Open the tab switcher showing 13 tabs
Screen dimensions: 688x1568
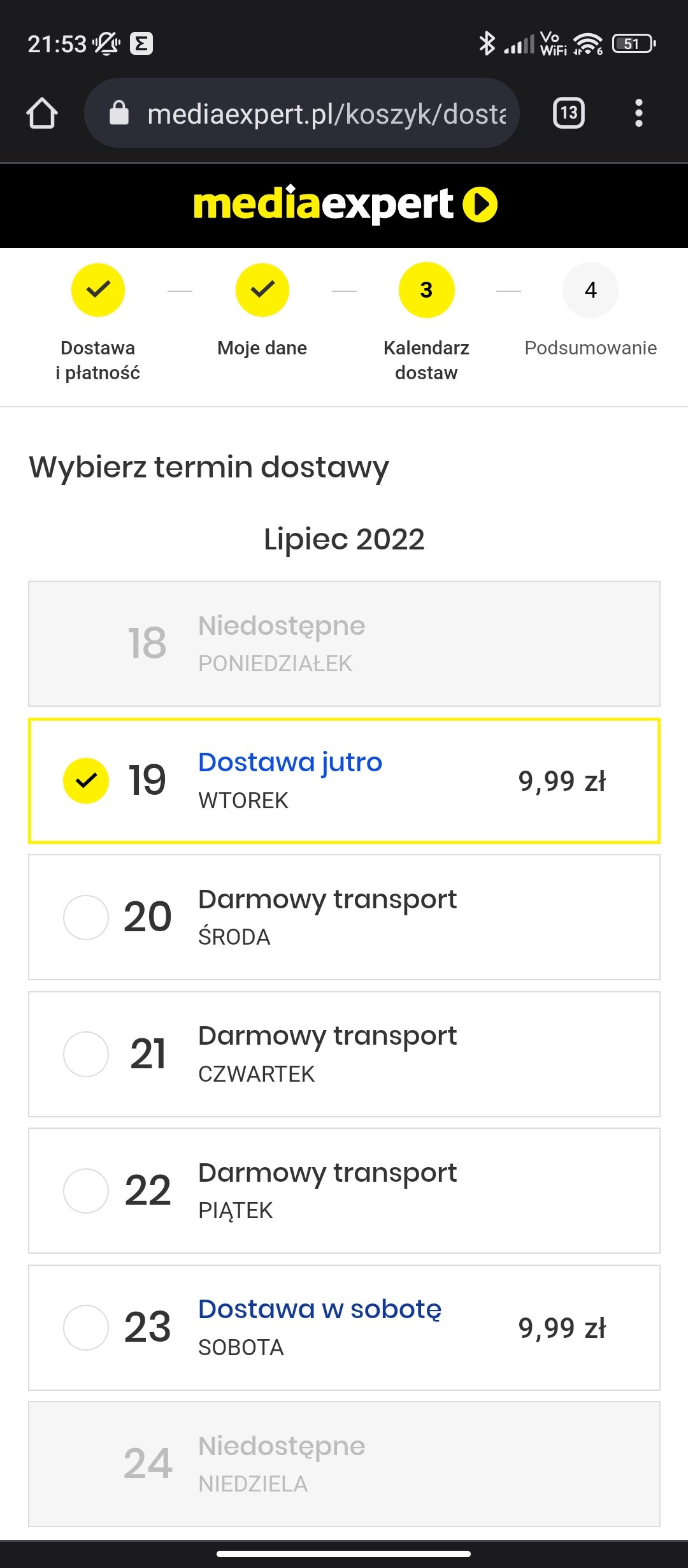click(569, 113)
